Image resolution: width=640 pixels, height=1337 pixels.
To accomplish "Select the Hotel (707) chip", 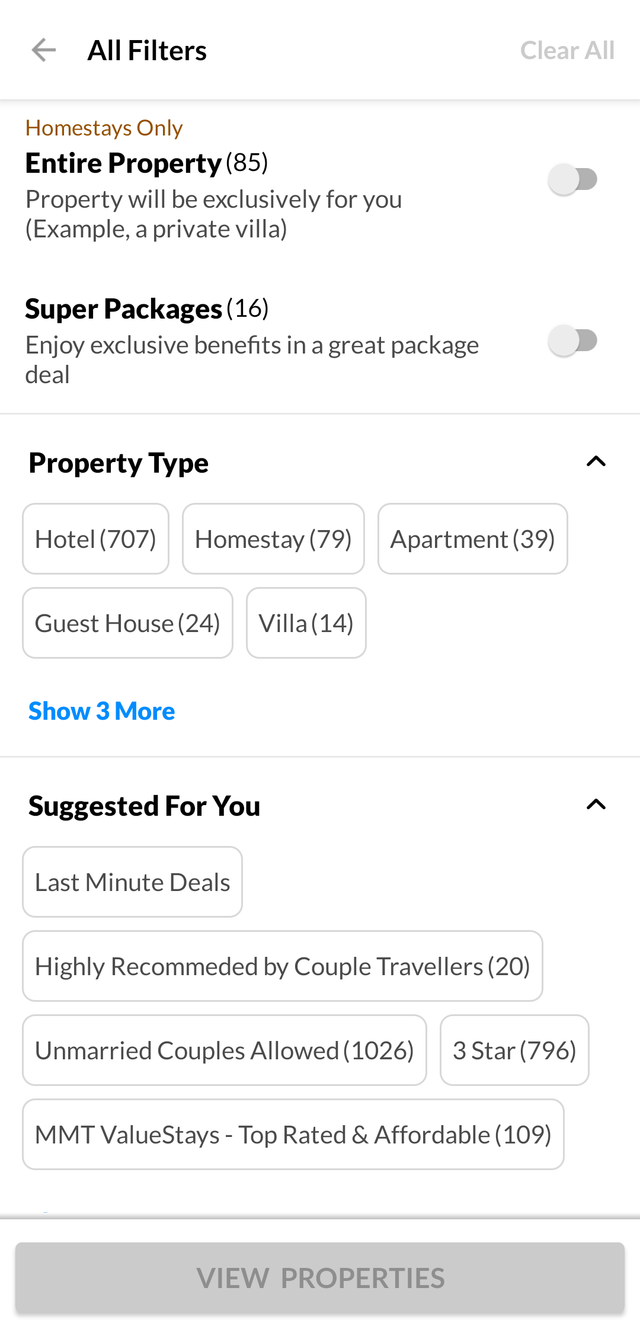I will [96, 539].
